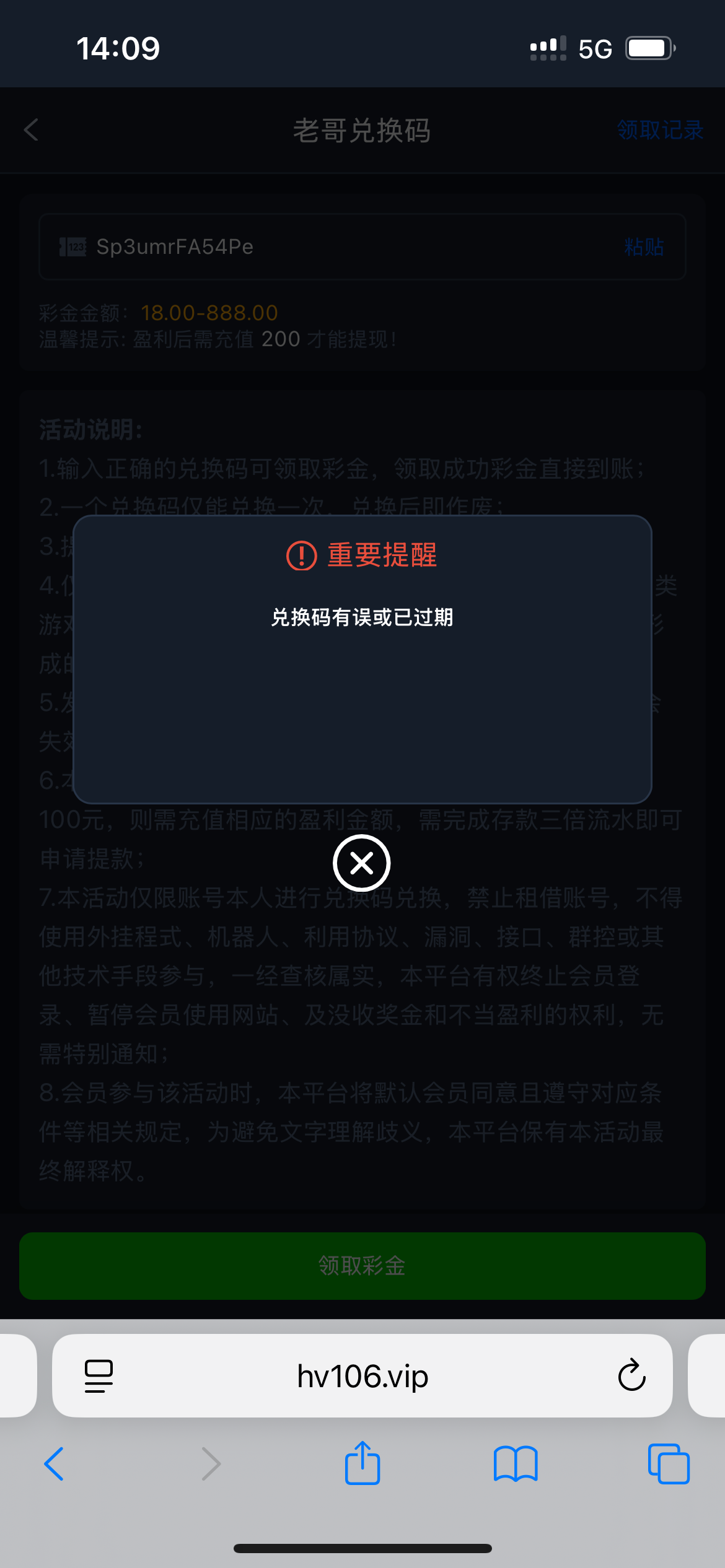This screenshot has height=1568, width=725.
Task: Show all open Safari tabs
Action: click(x=669, y=1464)
